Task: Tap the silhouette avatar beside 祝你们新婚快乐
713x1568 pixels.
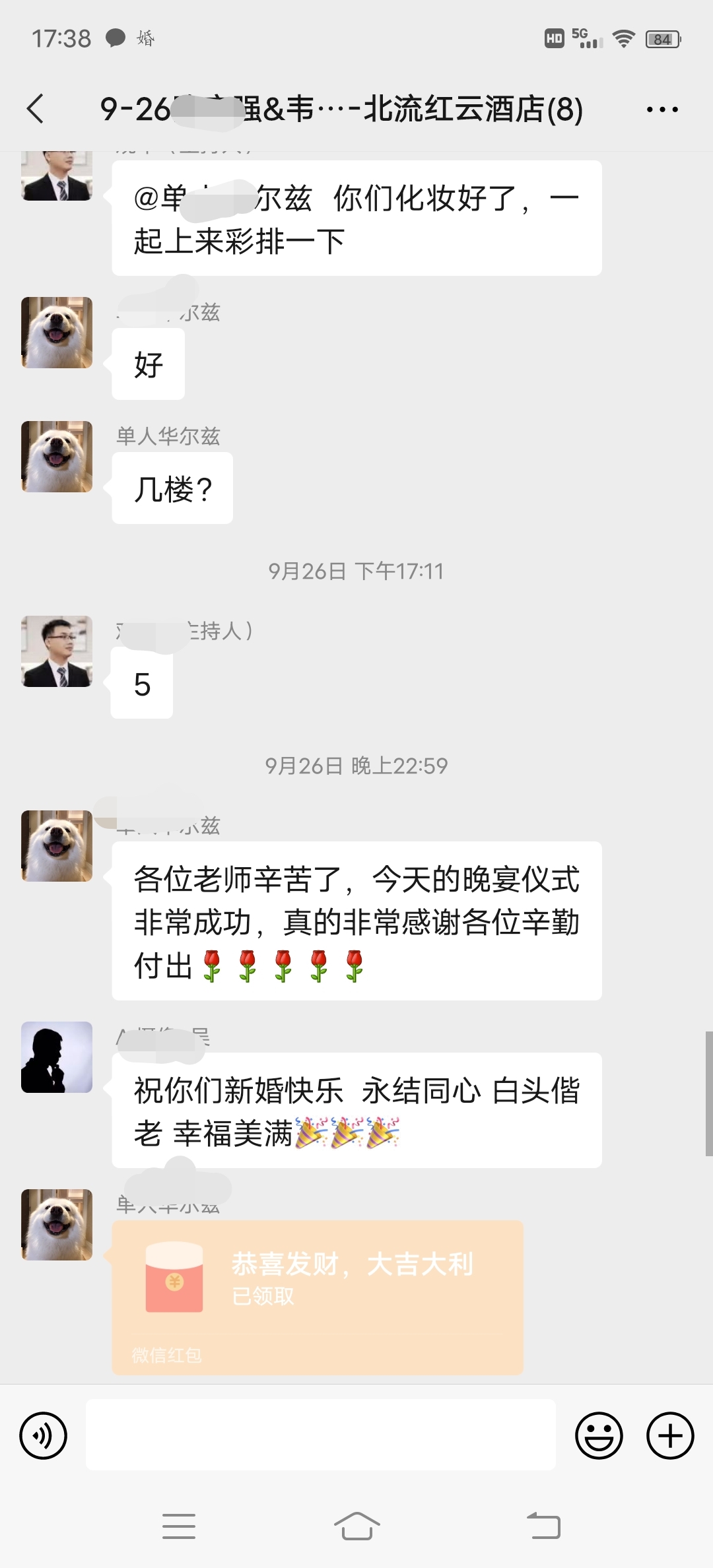Action: coord(57,1057)
